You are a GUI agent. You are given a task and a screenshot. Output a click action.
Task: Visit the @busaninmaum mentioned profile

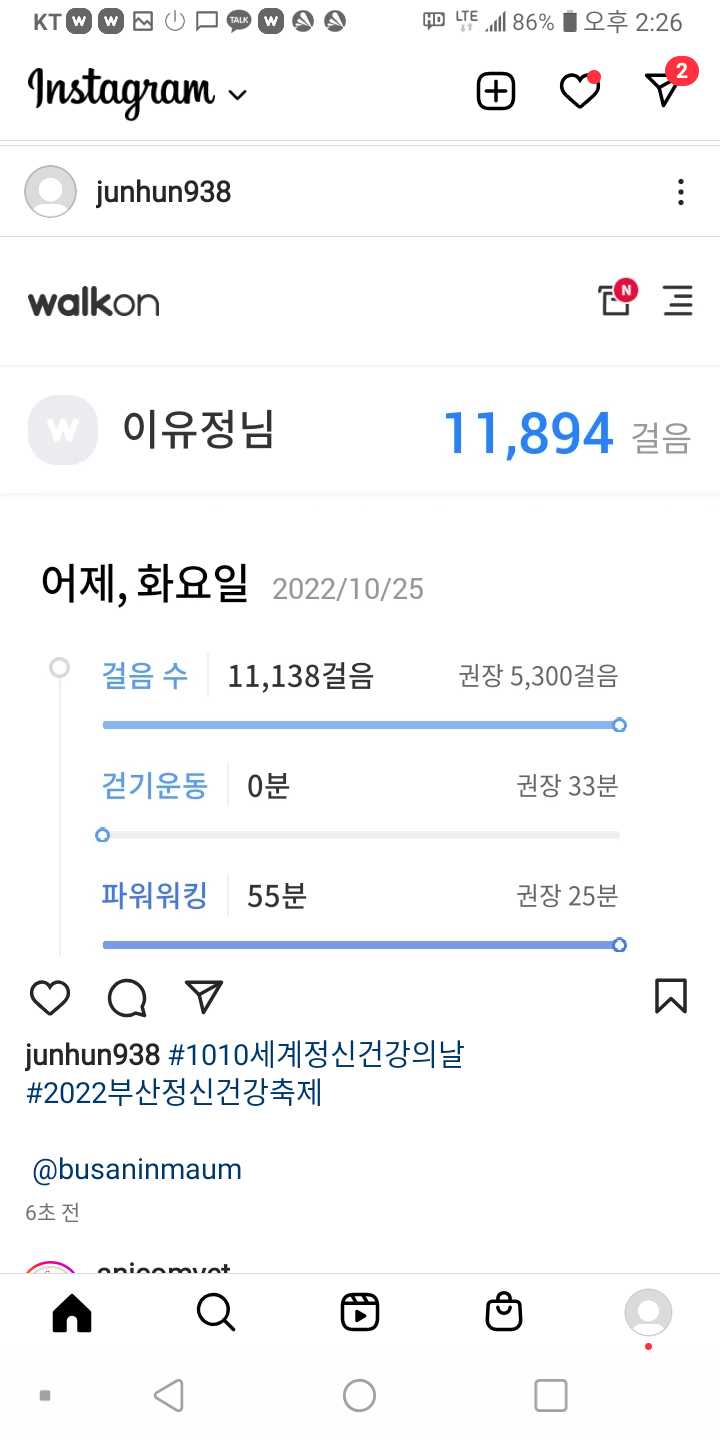[137, 1169]
